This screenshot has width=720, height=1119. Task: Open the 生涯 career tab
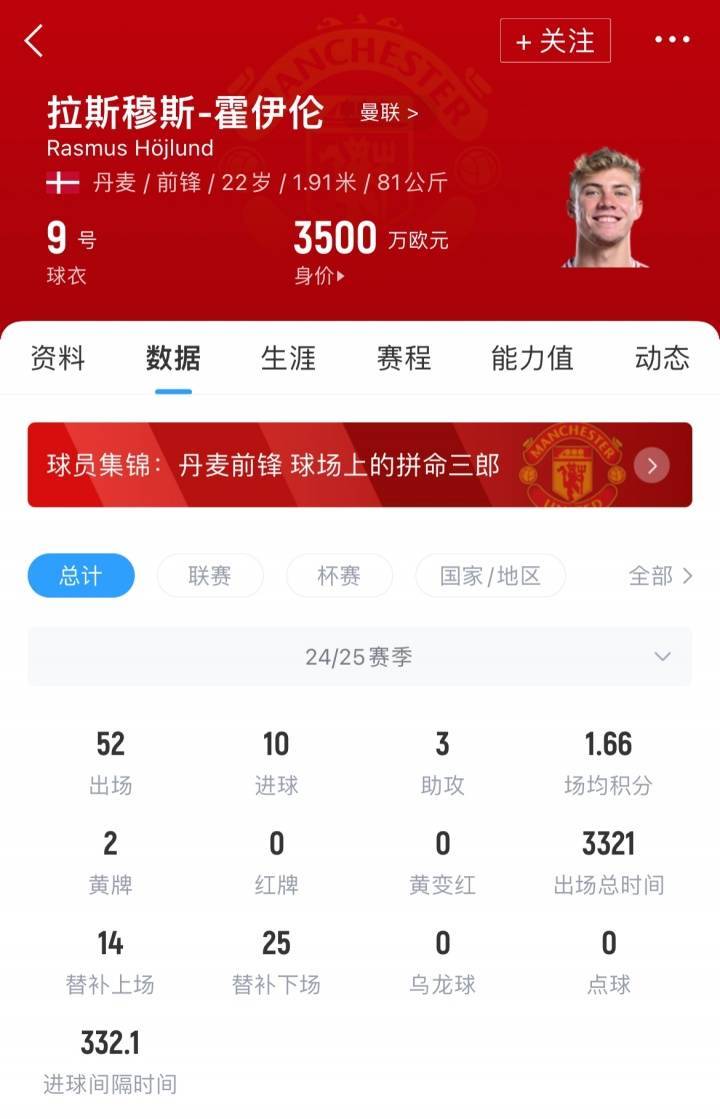point(286,360)
